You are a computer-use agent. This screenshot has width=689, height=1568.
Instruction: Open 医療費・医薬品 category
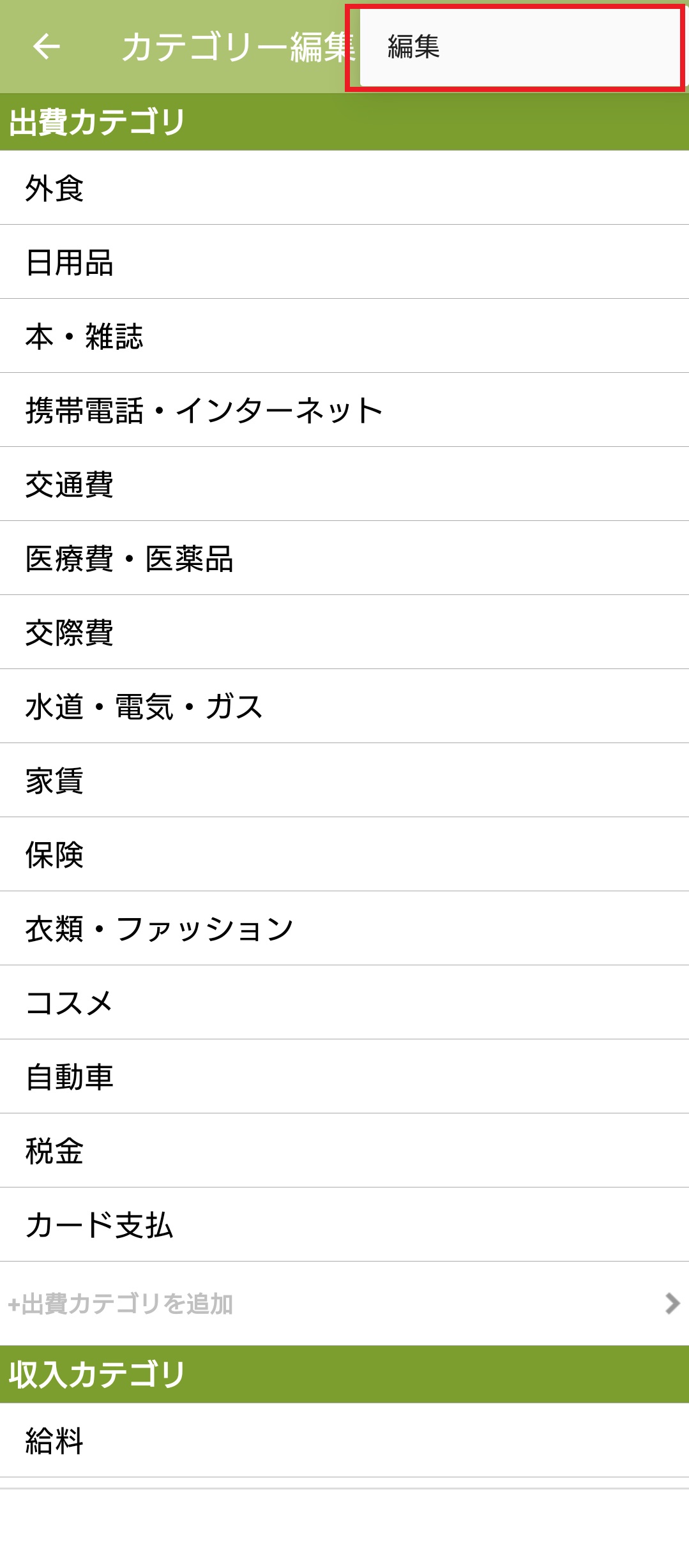click(x=345, y=559)
